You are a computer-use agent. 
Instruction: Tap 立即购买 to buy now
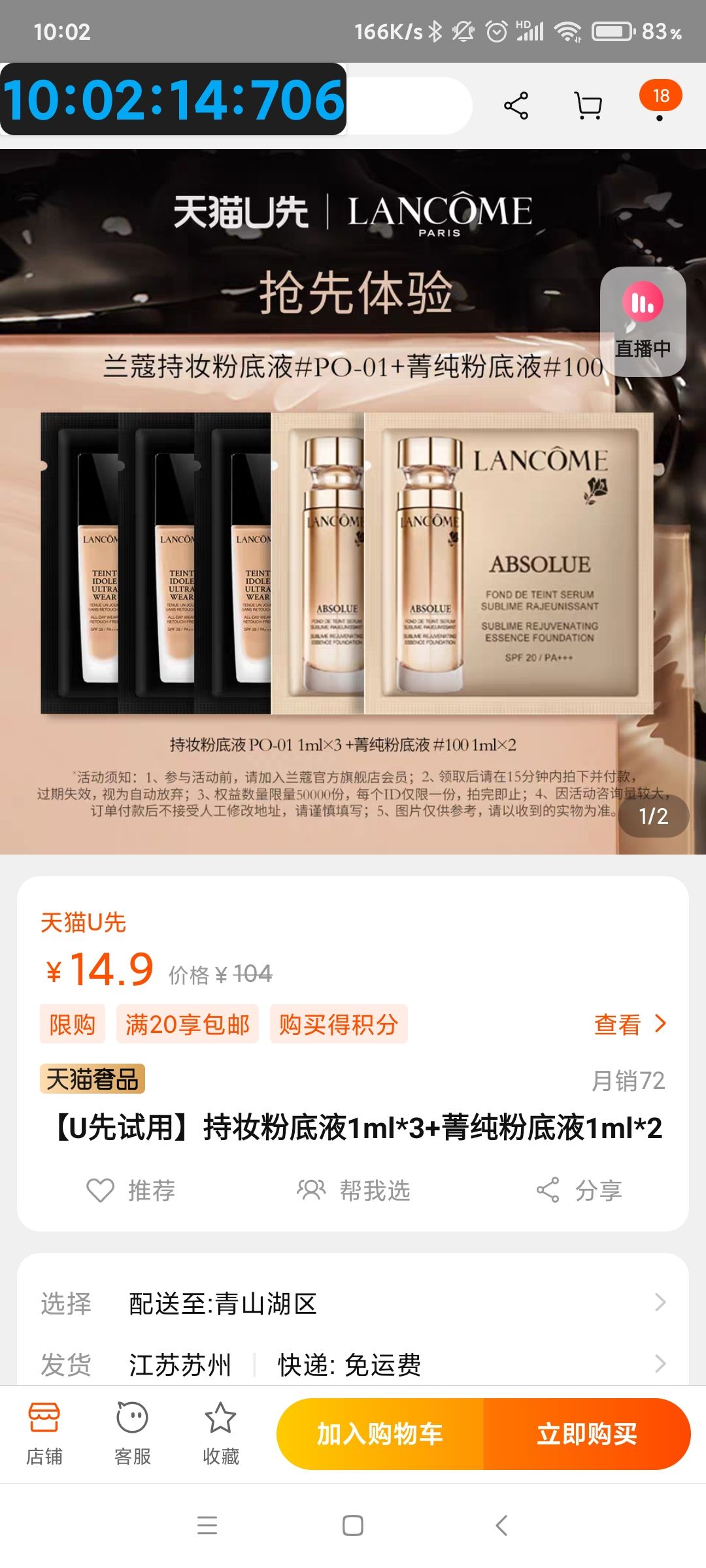(586, 1434)
